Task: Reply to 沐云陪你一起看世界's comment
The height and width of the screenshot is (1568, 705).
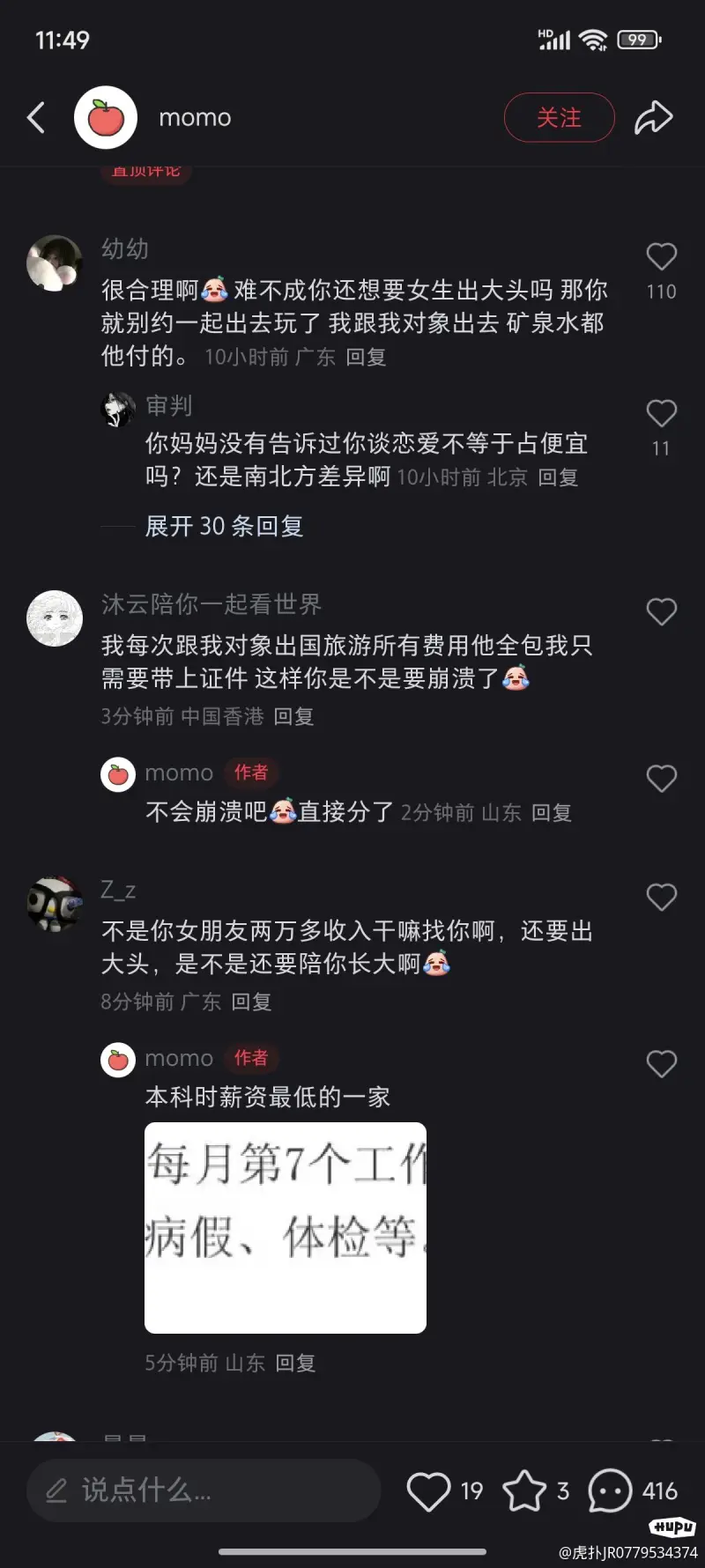Action: (293, 716)
